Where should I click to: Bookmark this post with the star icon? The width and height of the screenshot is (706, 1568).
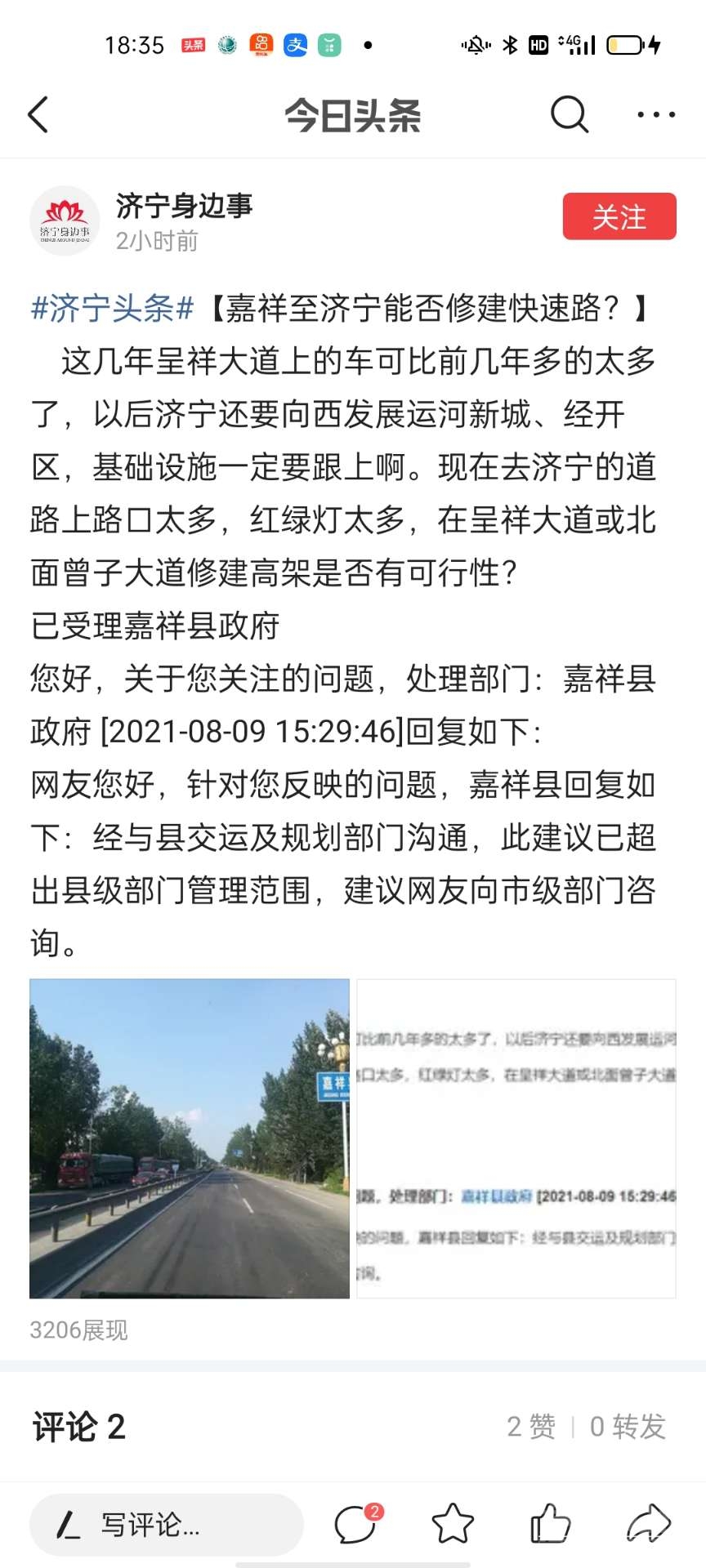453,1524
